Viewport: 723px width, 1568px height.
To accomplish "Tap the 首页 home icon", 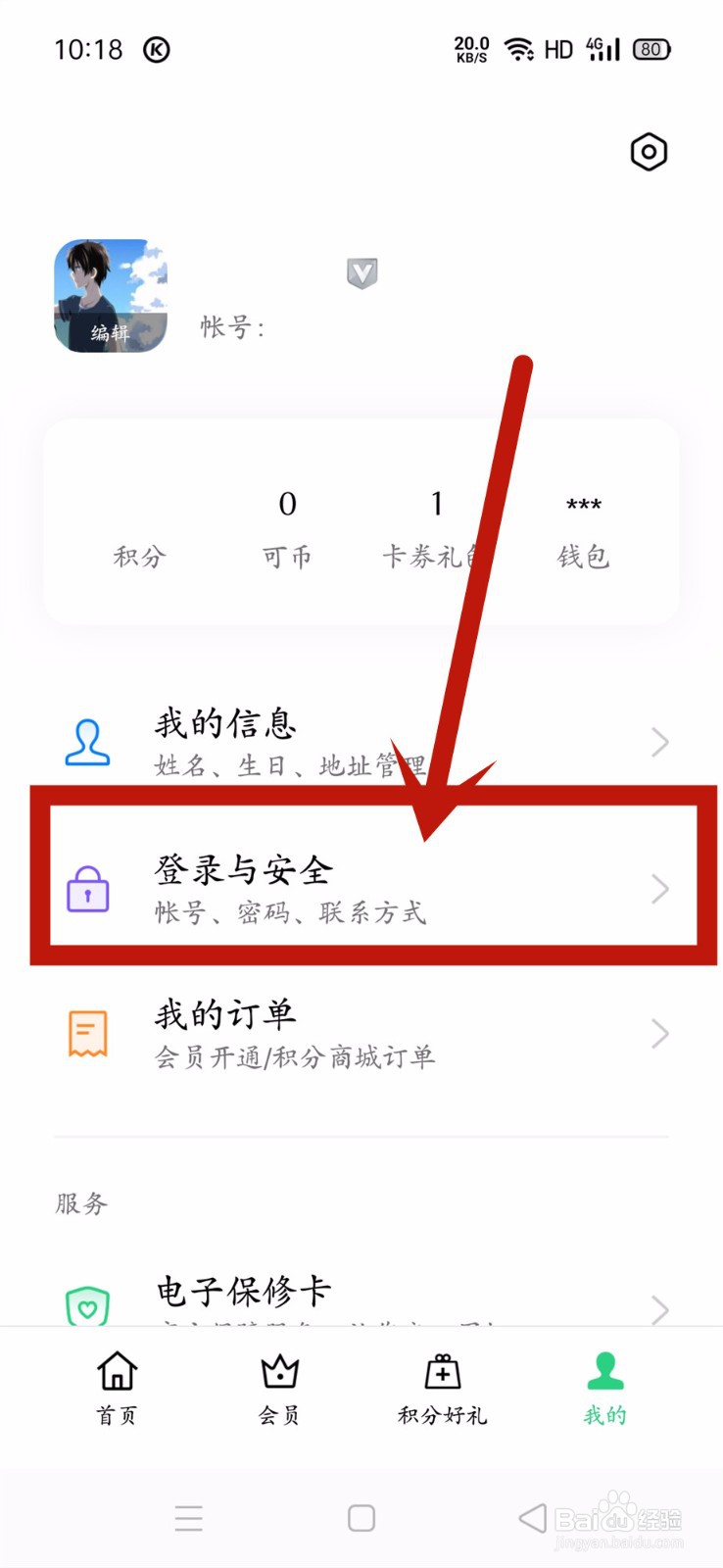I will 116,1375.
